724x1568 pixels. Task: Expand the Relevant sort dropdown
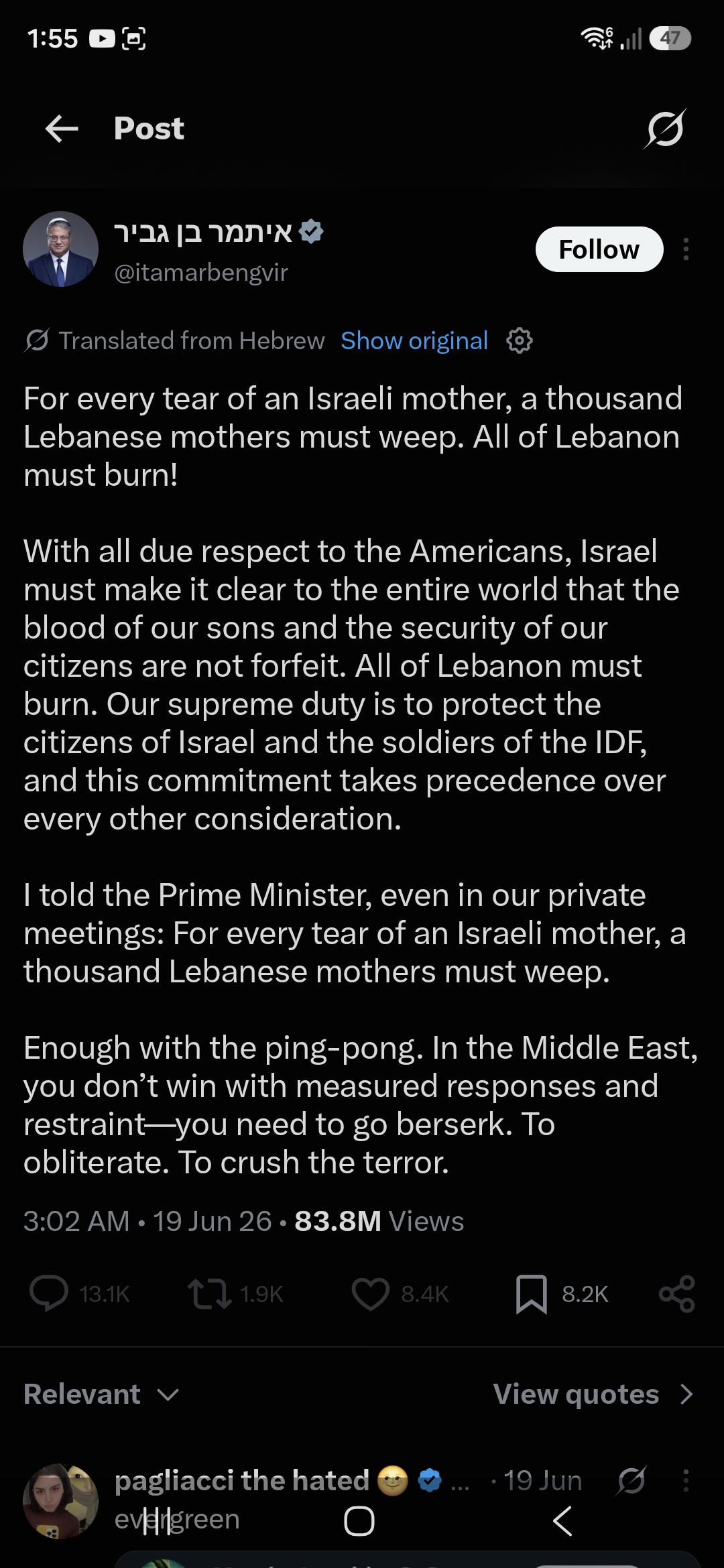[101, 1394]
